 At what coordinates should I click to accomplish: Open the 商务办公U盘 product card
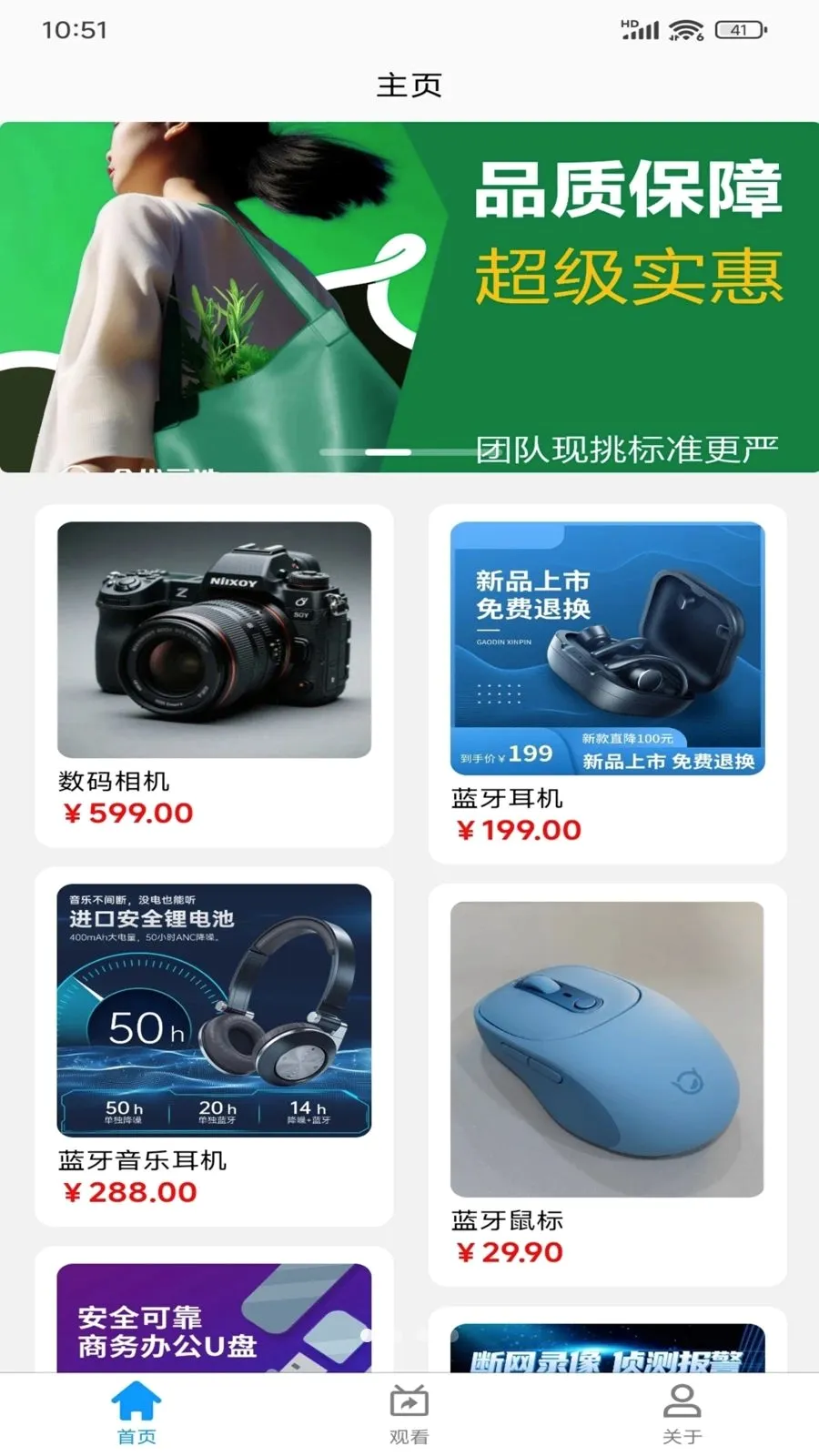[214, 1309]
